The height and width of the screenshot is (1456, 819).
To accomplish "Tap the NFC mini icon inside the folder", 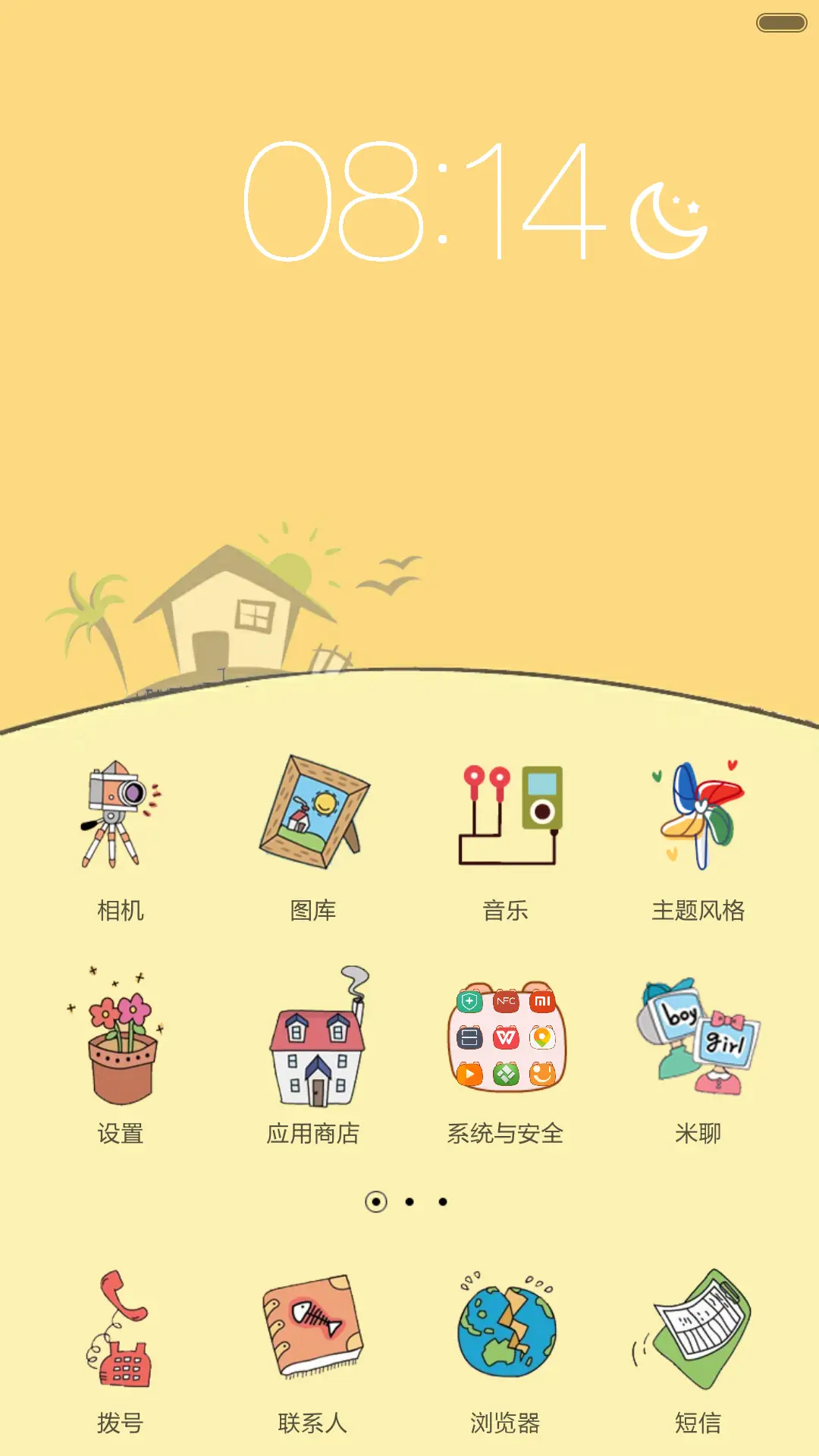I will pyautogui.click(x=506, y=1000).
